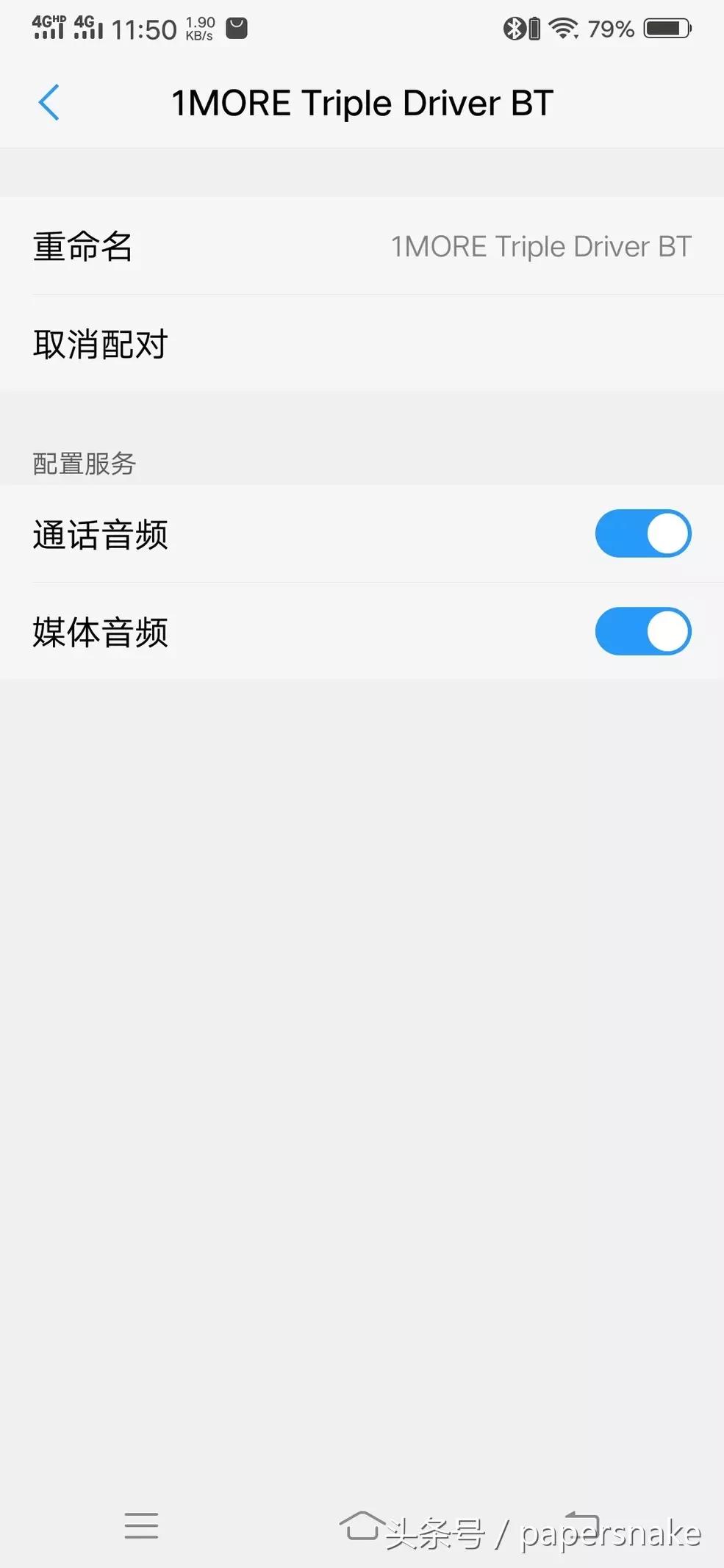Tap the Wi-Fi signal icon in status bar

[566, 28]
